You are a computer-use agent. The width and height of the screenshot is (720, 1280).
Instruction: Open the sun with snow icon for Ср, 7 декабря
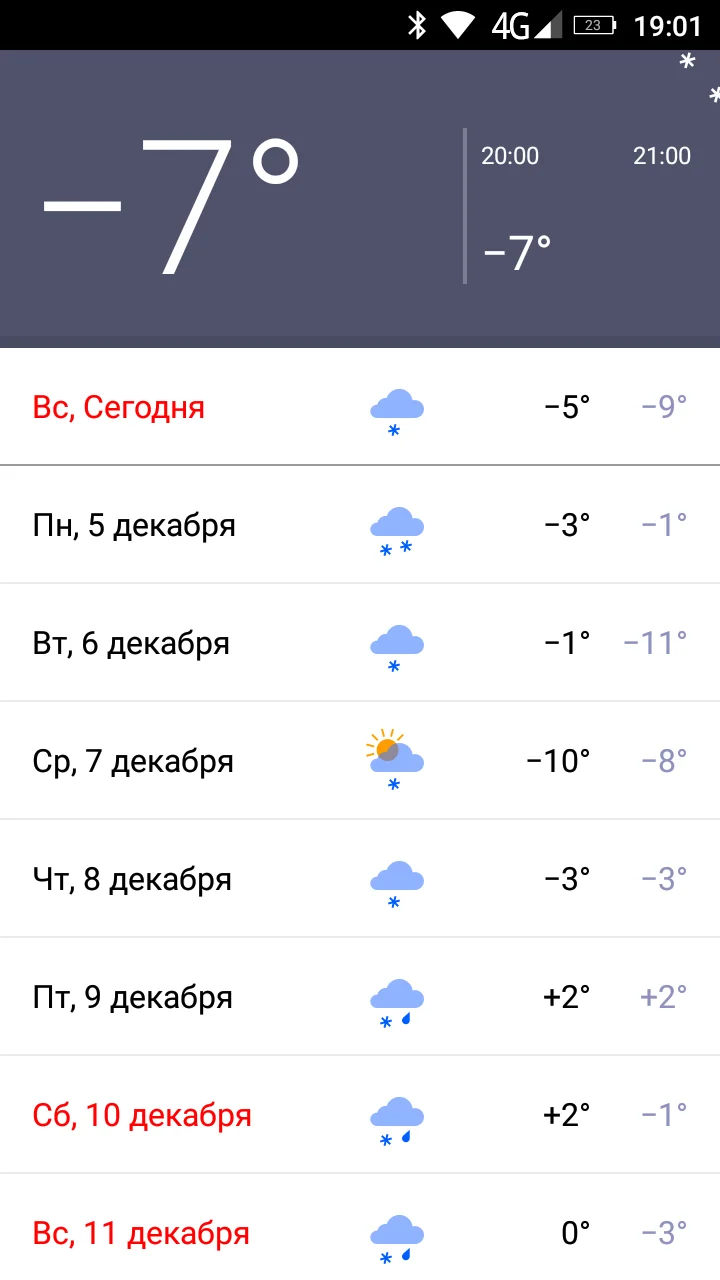(x=396, y=760)
